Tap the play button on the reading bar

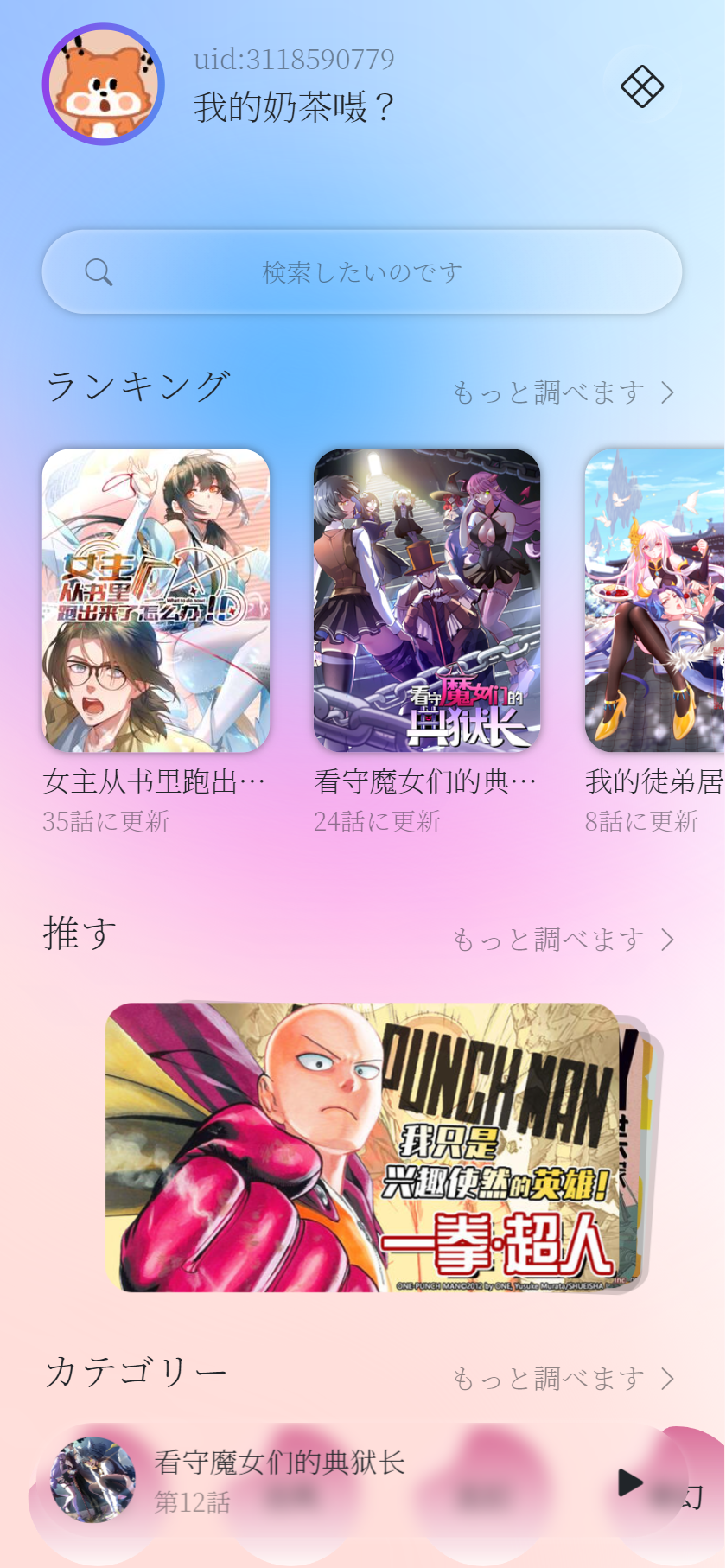(630, 1482)
